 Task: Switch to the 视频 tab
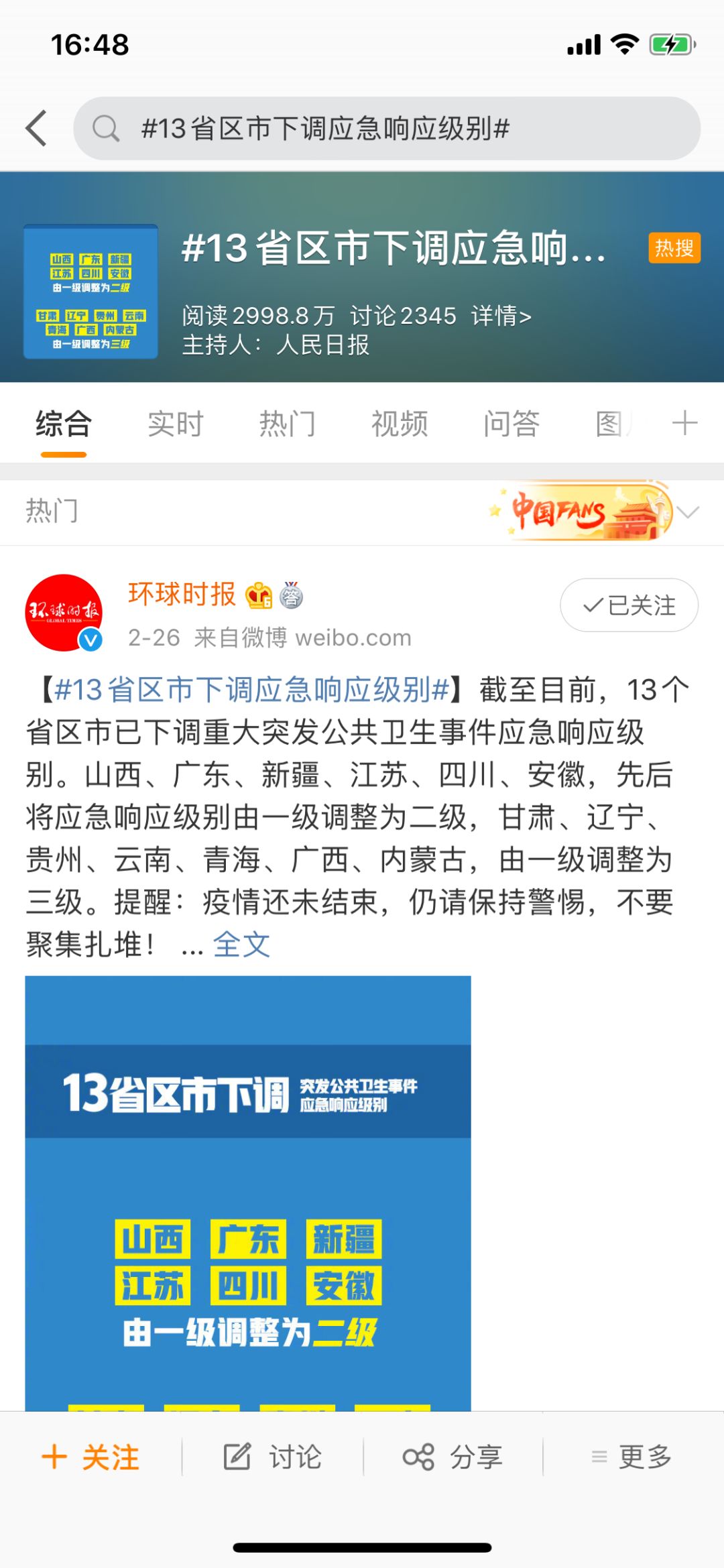400,424
